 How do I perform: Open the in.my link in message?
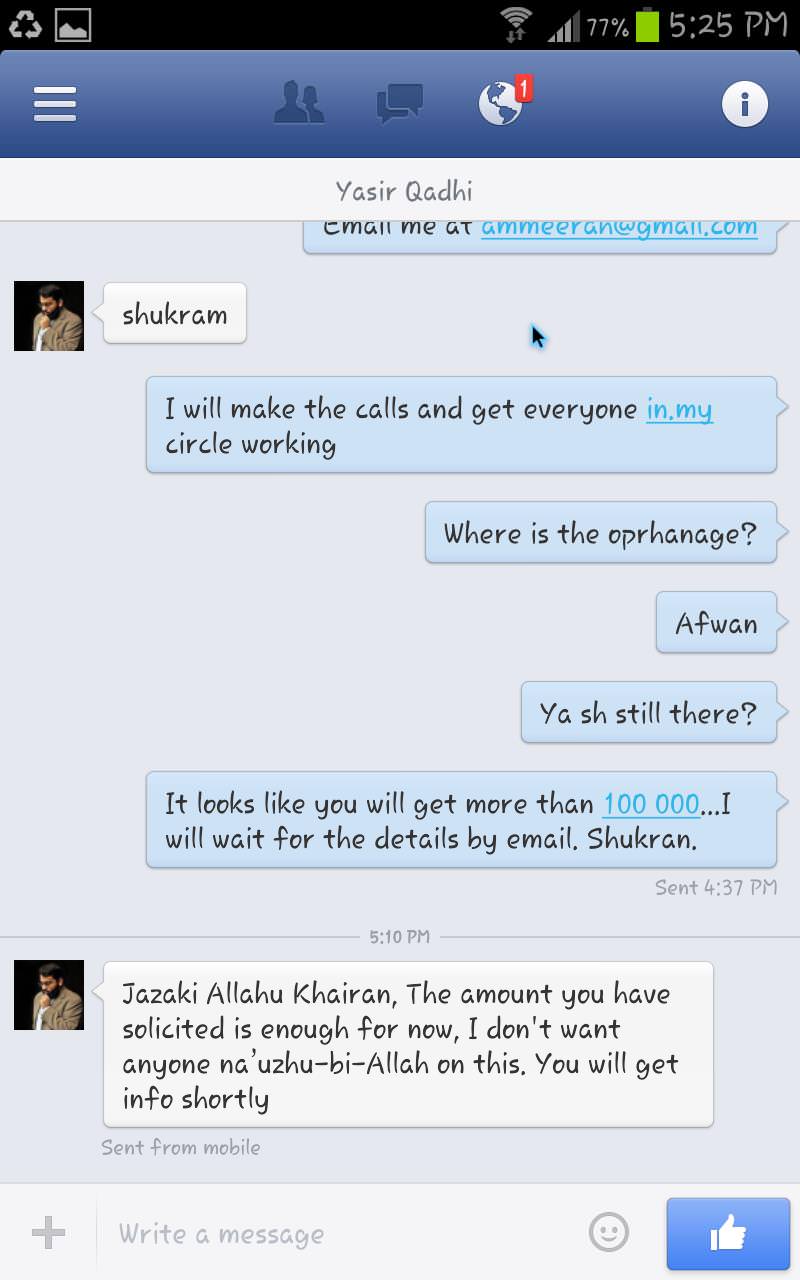(679, 409)
